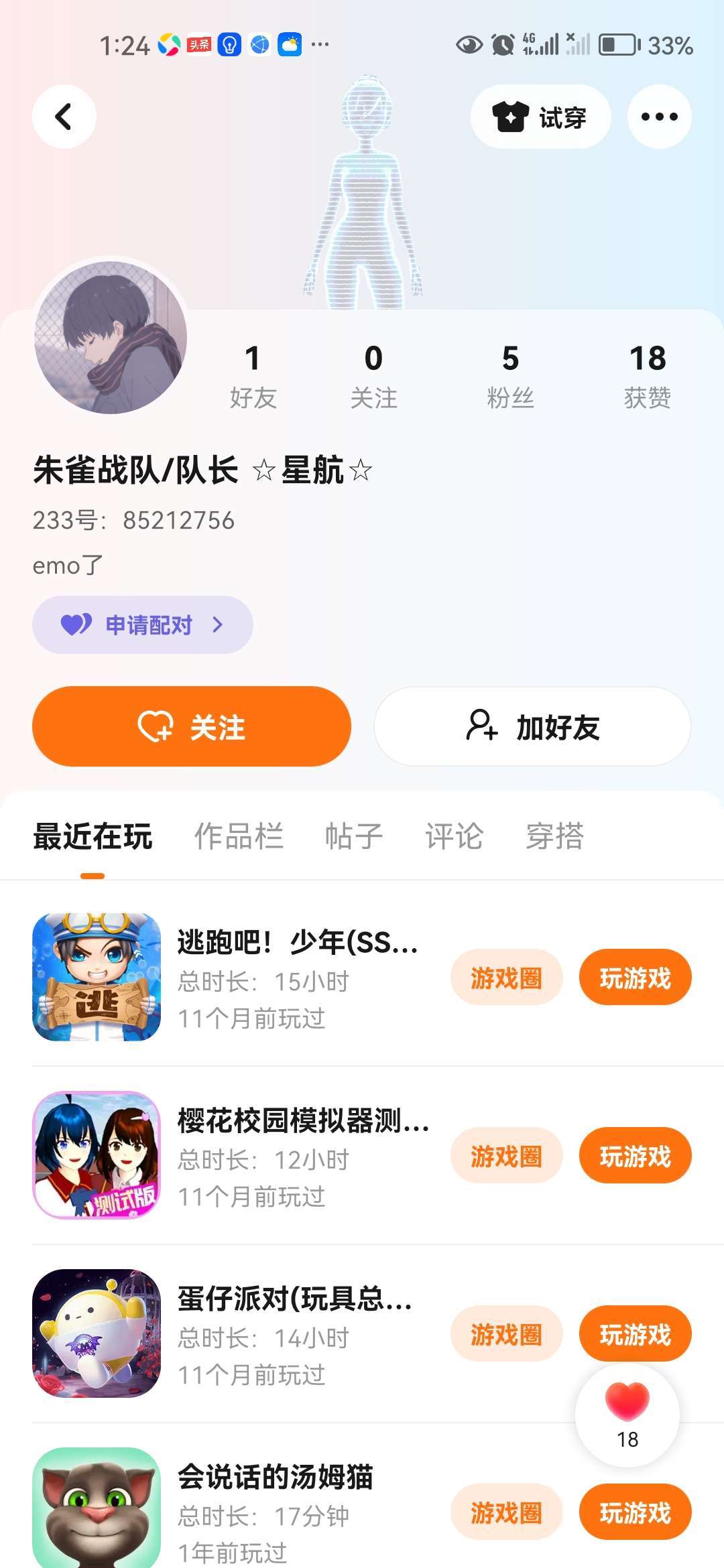Open the 粉丝 followers list
The height and width of the screenshot is (1568, 724).
point(510,375)
